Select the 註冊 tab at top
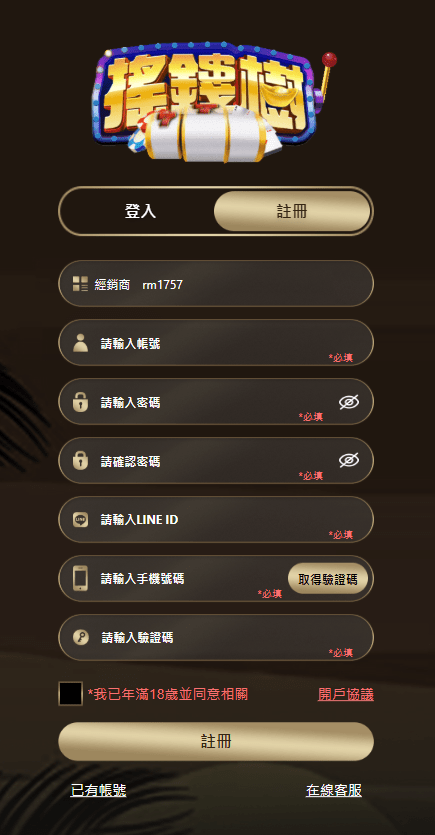435x835 pixels. (x=292, y=211)
